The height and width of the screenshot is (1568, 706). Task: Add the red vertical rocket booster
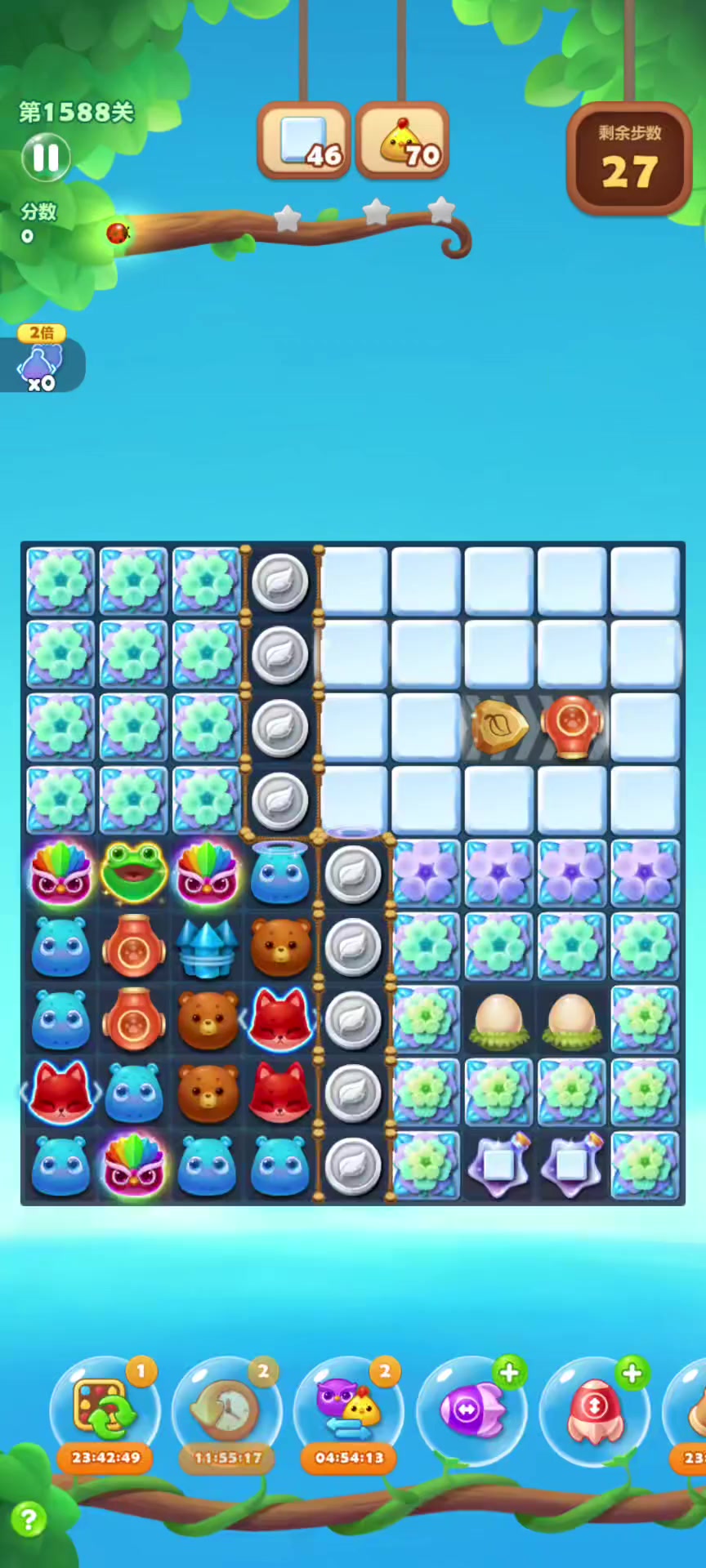click(594, 1409)
